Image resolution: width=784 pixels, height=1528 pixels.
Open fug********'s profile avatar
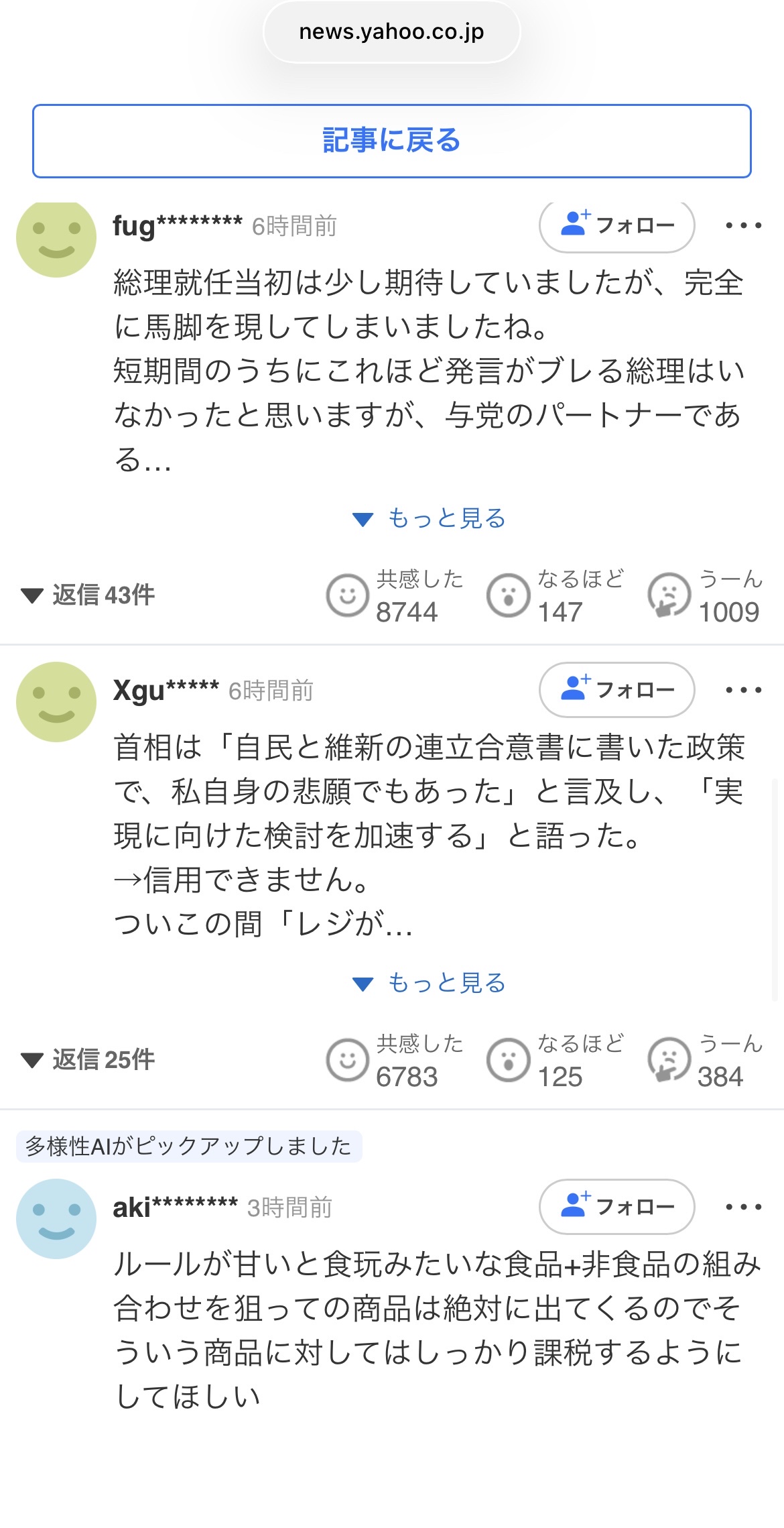click(x=56, y=238)
